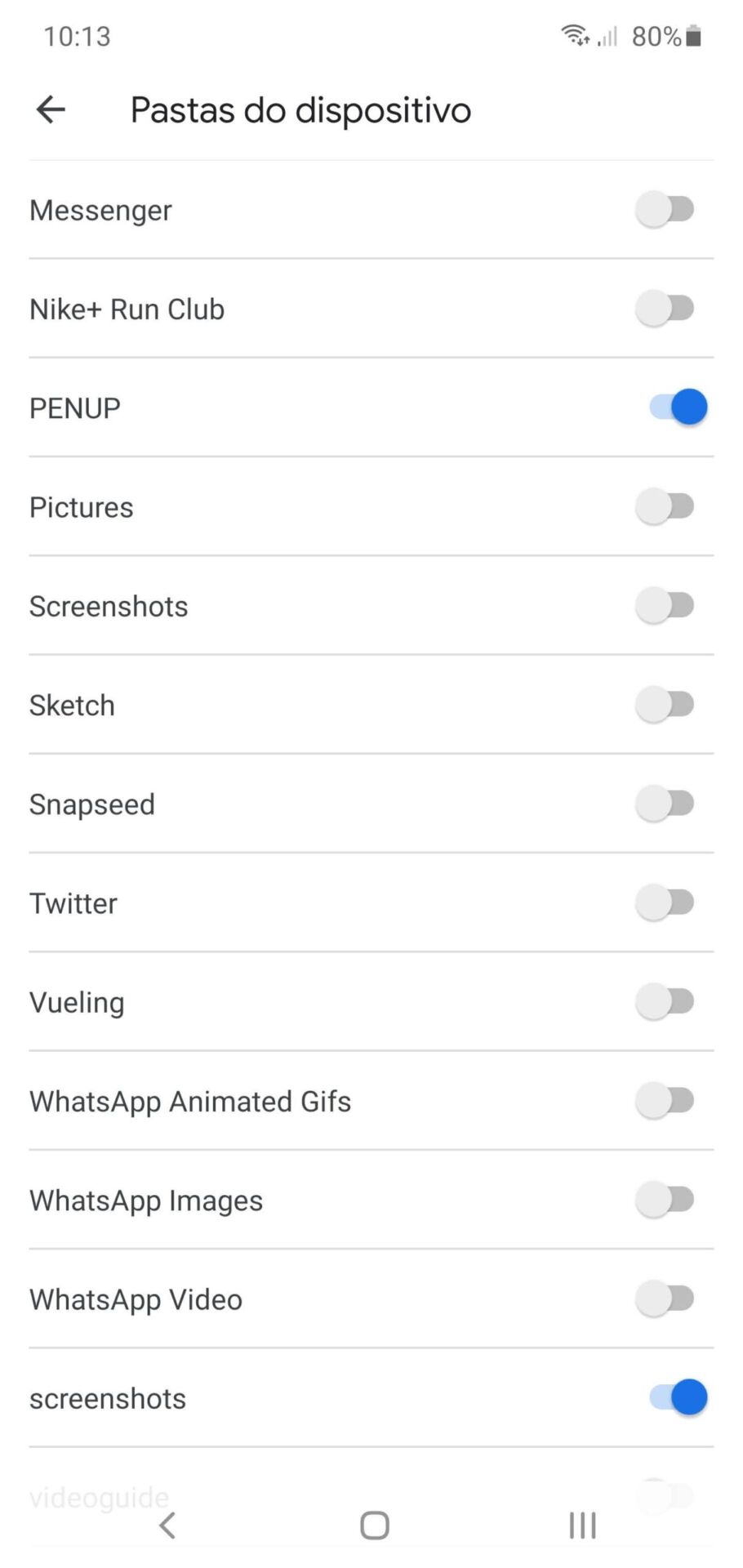Enable the capitalized Screenshots folder switch
The height and width of the screenshot is (1568, 743).
point(665,606)
